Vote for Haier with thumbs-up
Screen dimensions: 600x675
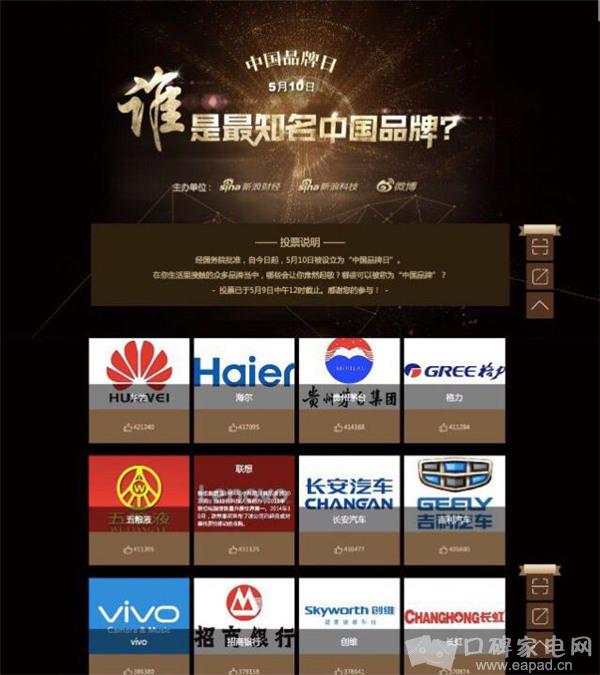(x=244, y=427)
